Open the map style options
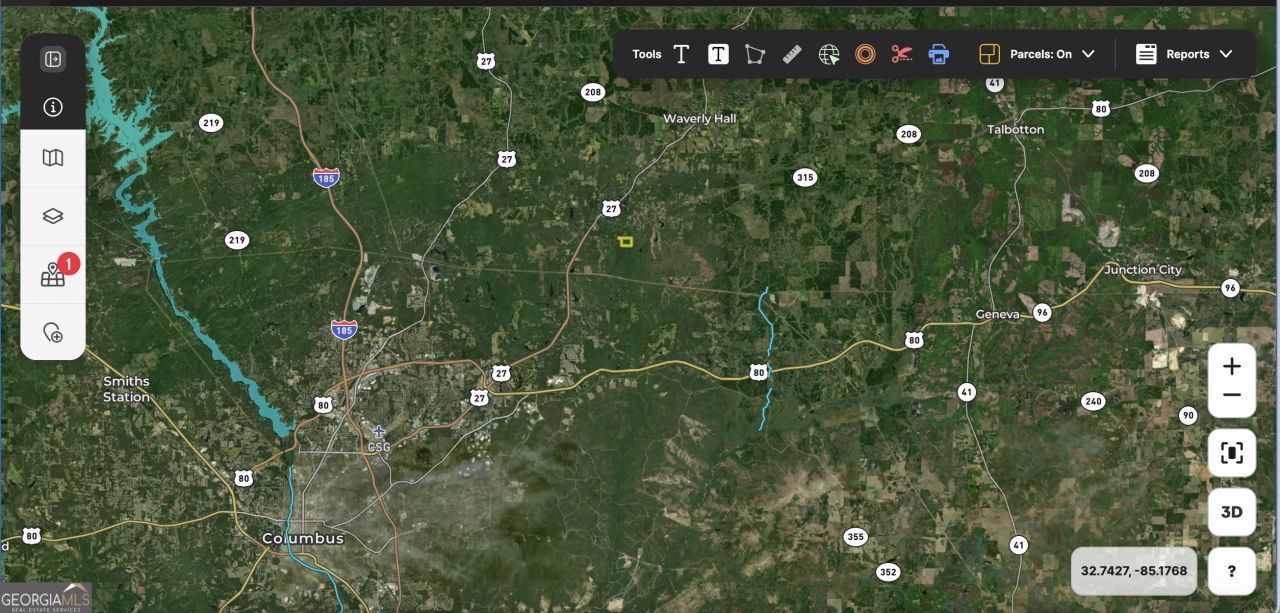1280x613 pixels. pos(53,158)
